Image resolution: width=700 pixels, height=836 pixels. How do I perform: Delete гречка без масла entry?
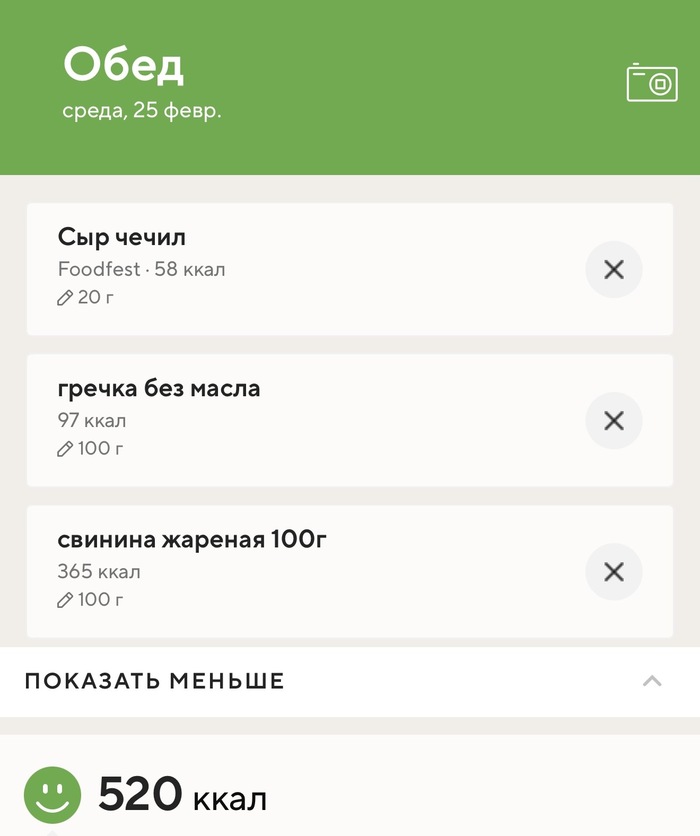614,420
